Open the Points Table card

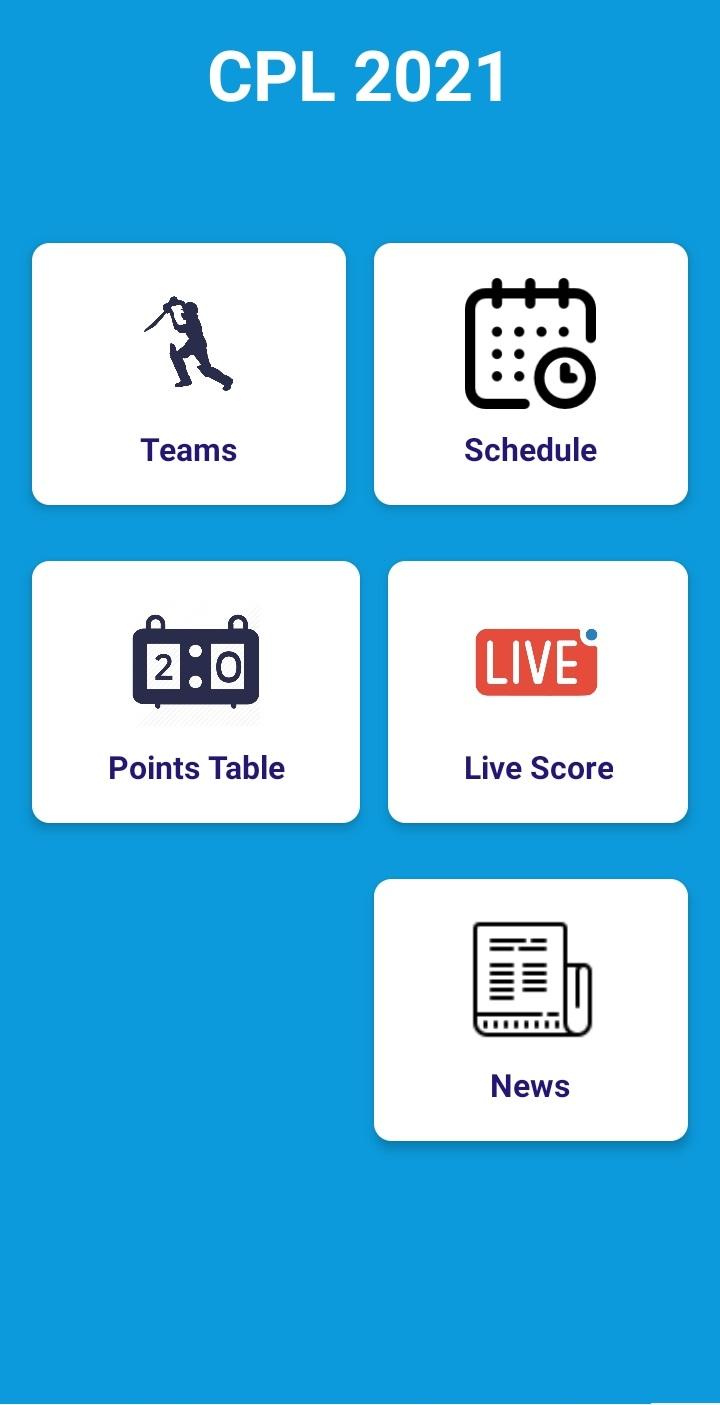pos(196,692)
